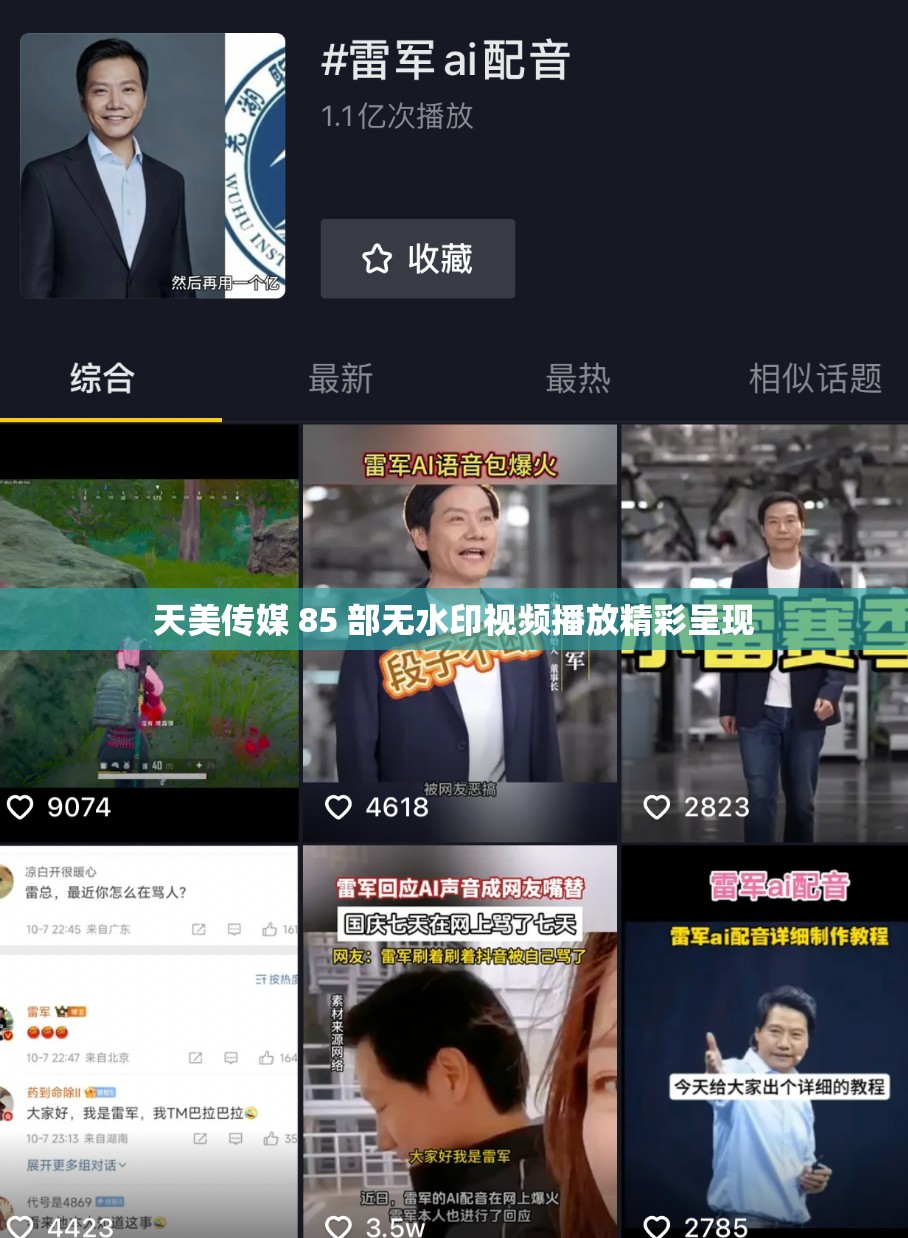The width and height of the screenshot is (908, 1238).
Task: Click the comment icon under 药到命除II's comment
Action: tap(234, 1138)
